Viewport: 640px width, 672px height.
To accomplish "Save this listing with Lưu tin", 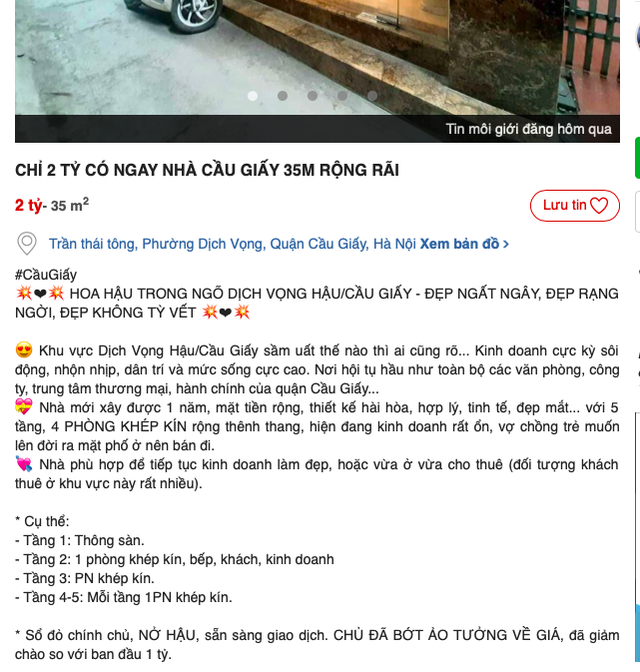I will (574, 205).
